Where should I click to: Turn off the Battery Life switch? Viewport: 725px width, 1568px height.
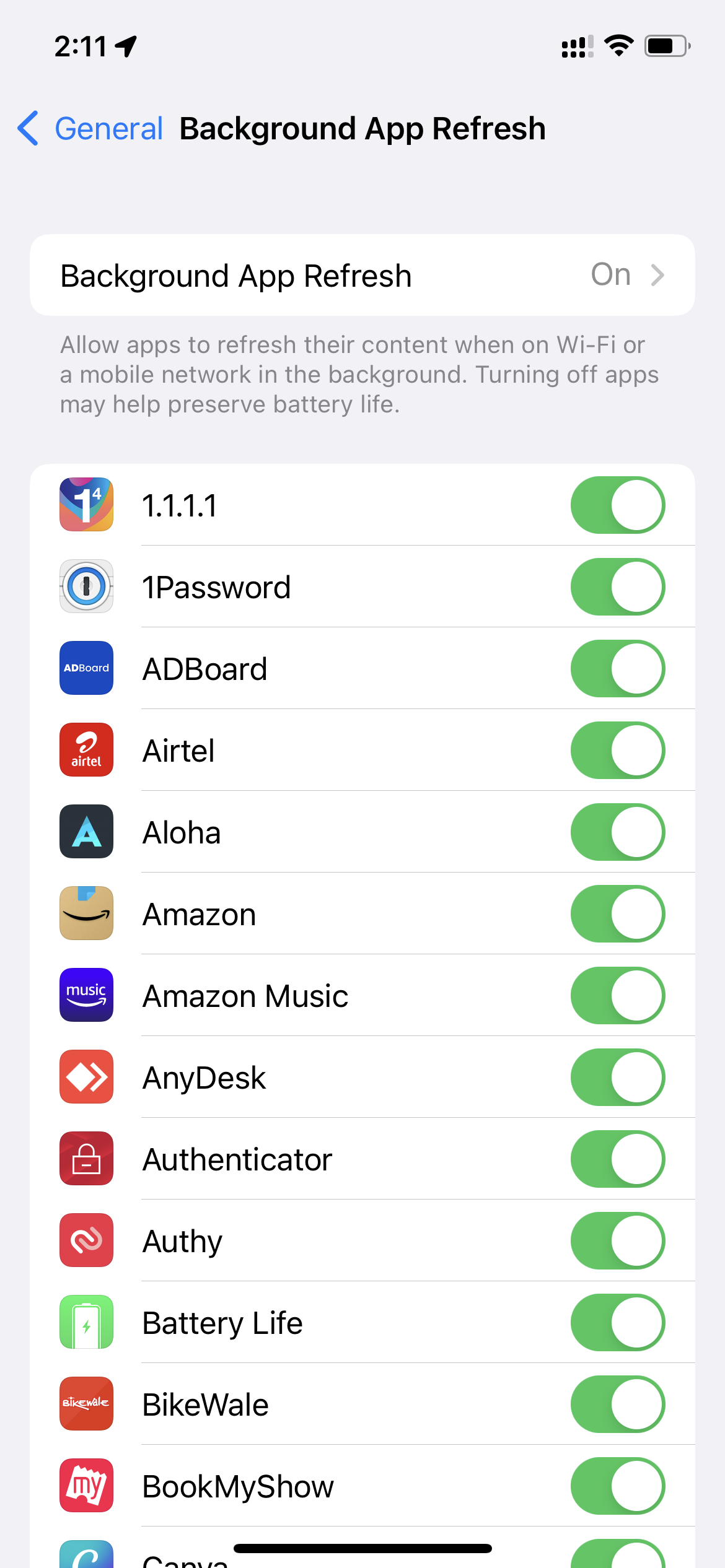tap(617, 1323)
